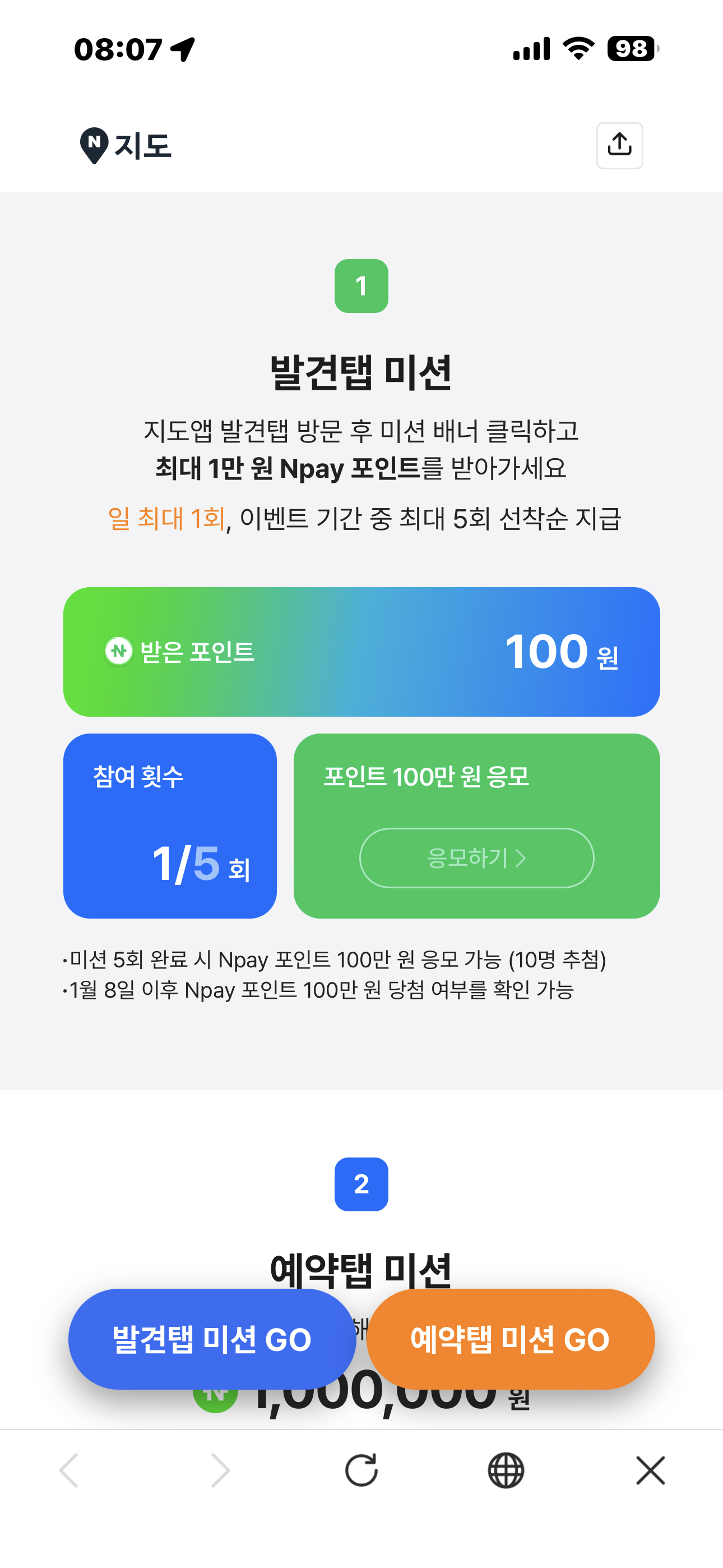Reload the current page
Image resolution: width=723 pixels, height=1568 pixels.
361,1470
